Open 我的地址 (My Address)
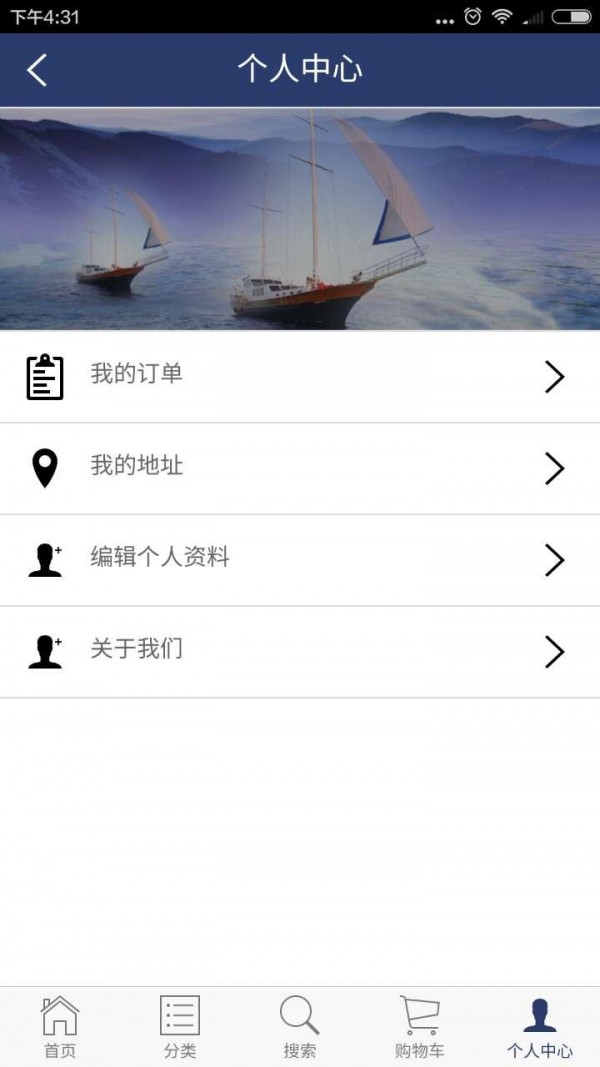 [x=300, y=468]
